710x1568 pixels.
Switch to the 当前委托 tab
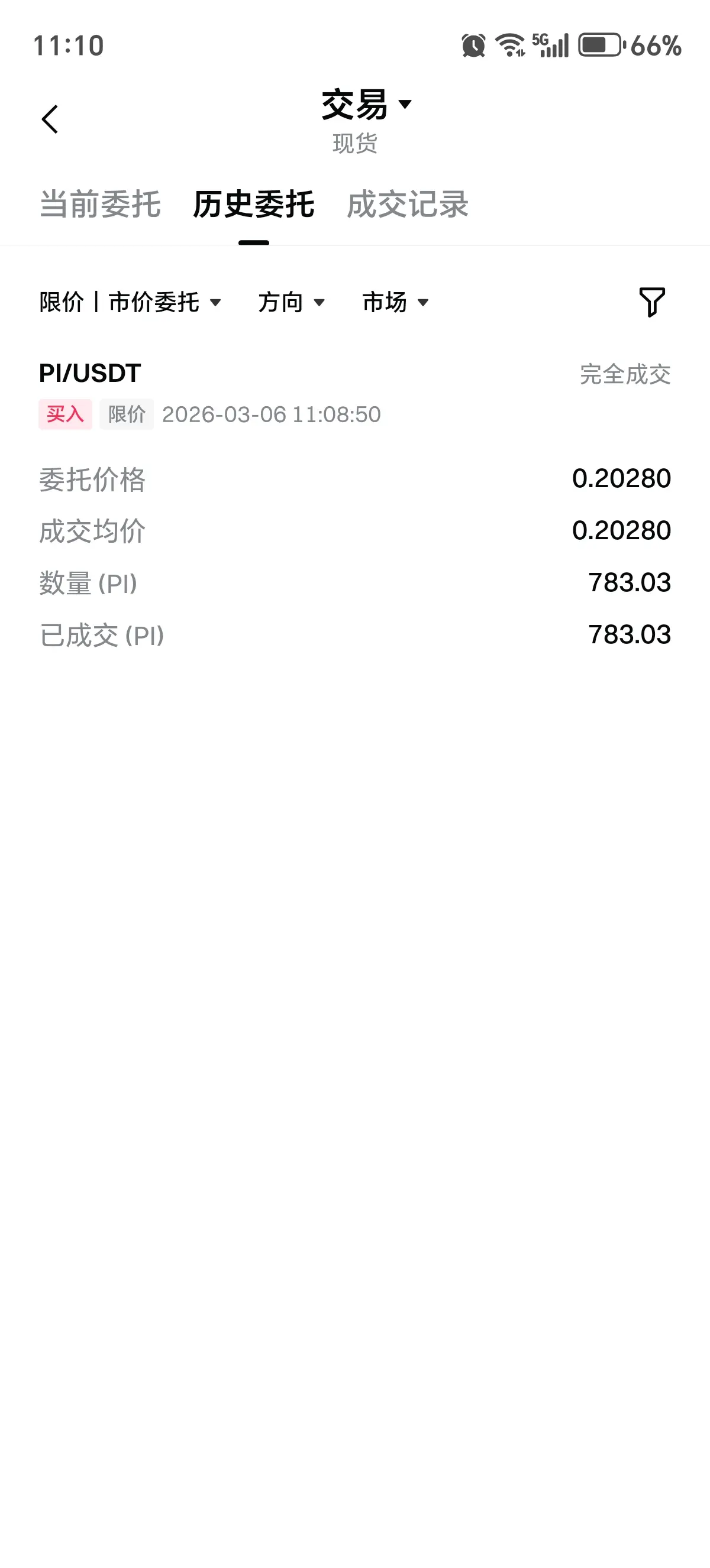[100, 205]
